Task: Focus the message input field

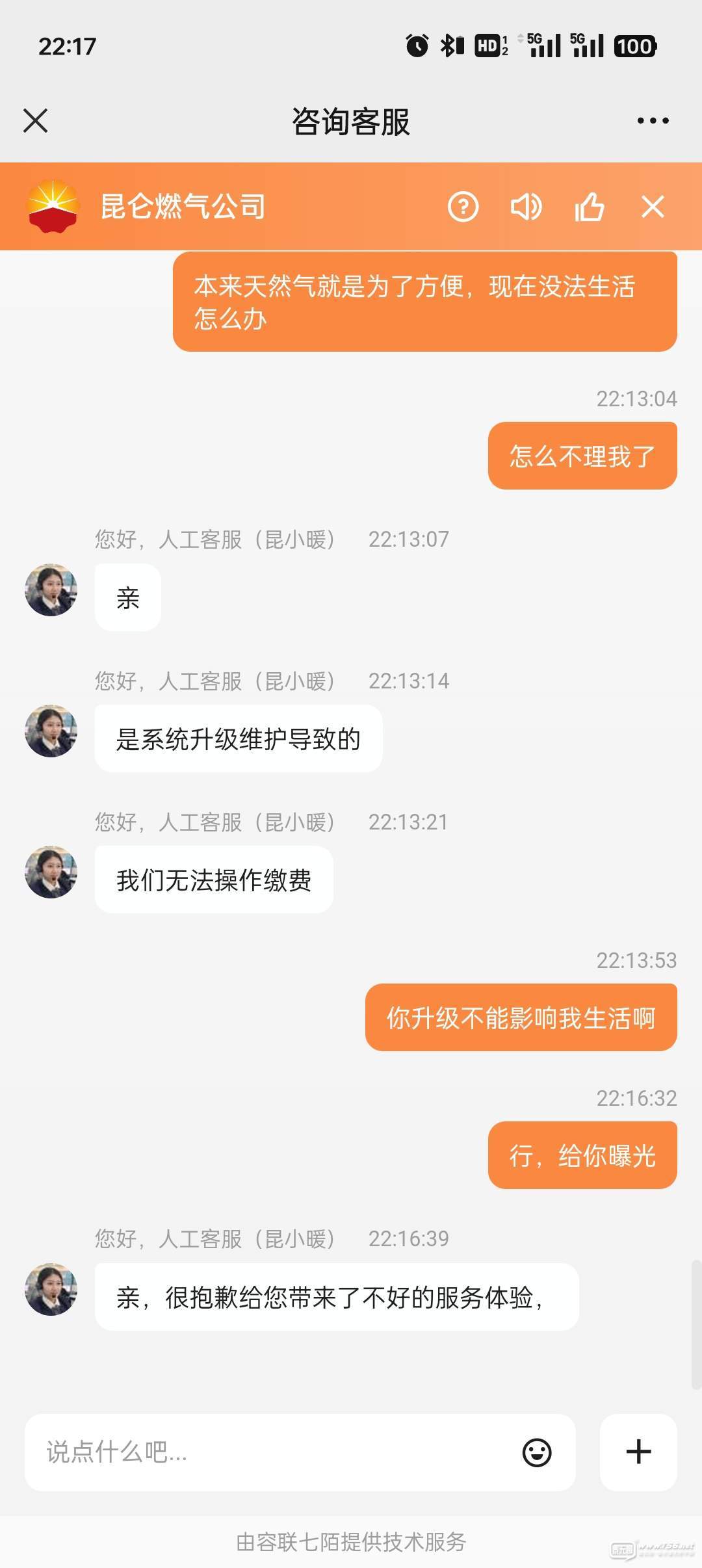Action: click(273, 1452)
